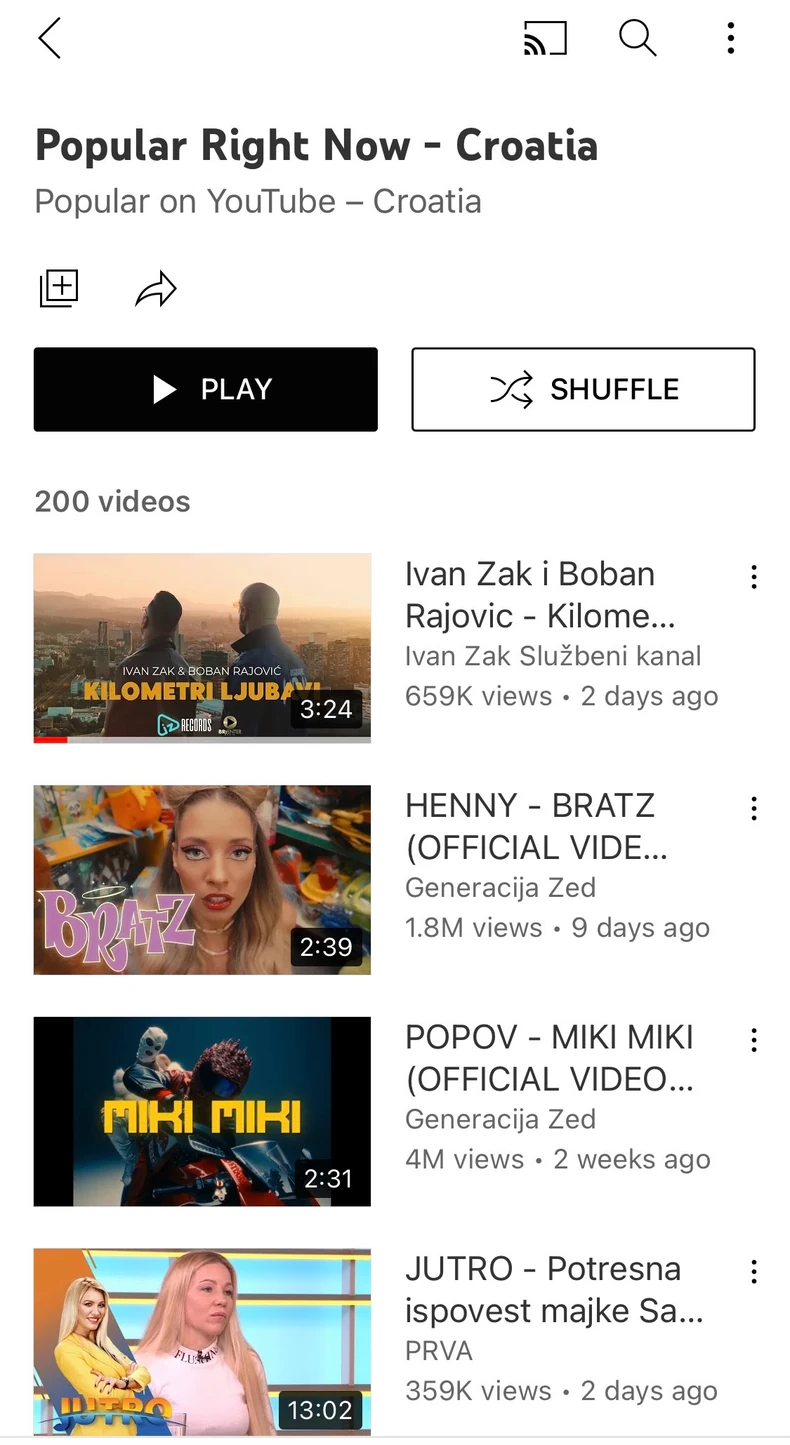Open the cast to device option

click(545, 39)
